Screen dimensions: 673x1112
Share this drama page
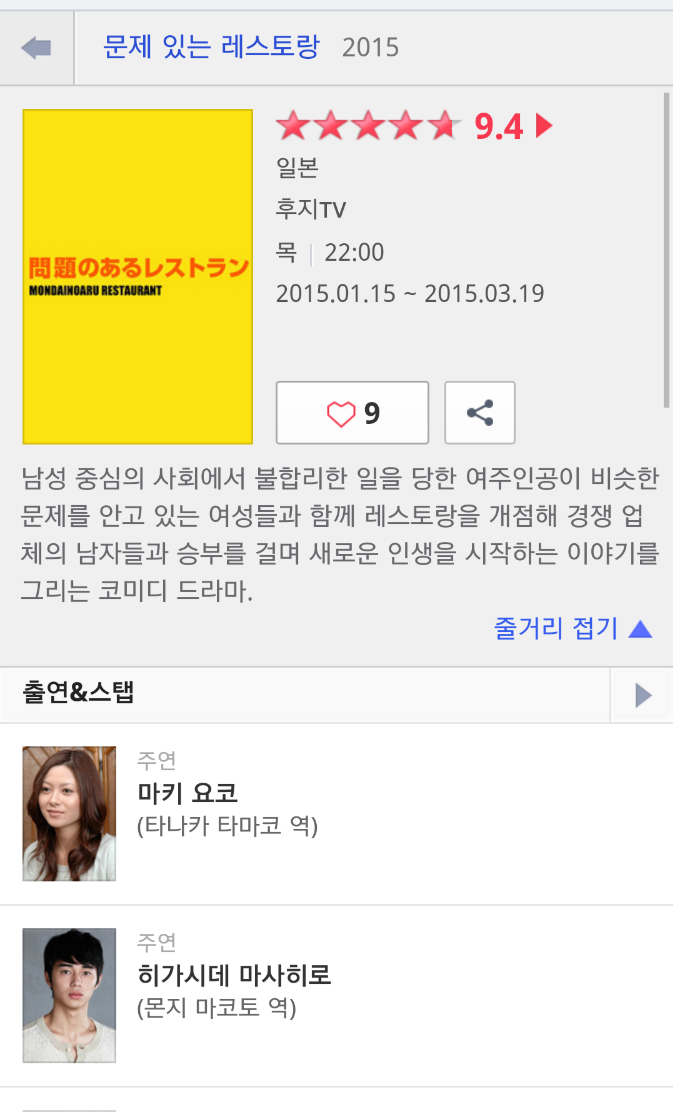[x=480, y=413]
